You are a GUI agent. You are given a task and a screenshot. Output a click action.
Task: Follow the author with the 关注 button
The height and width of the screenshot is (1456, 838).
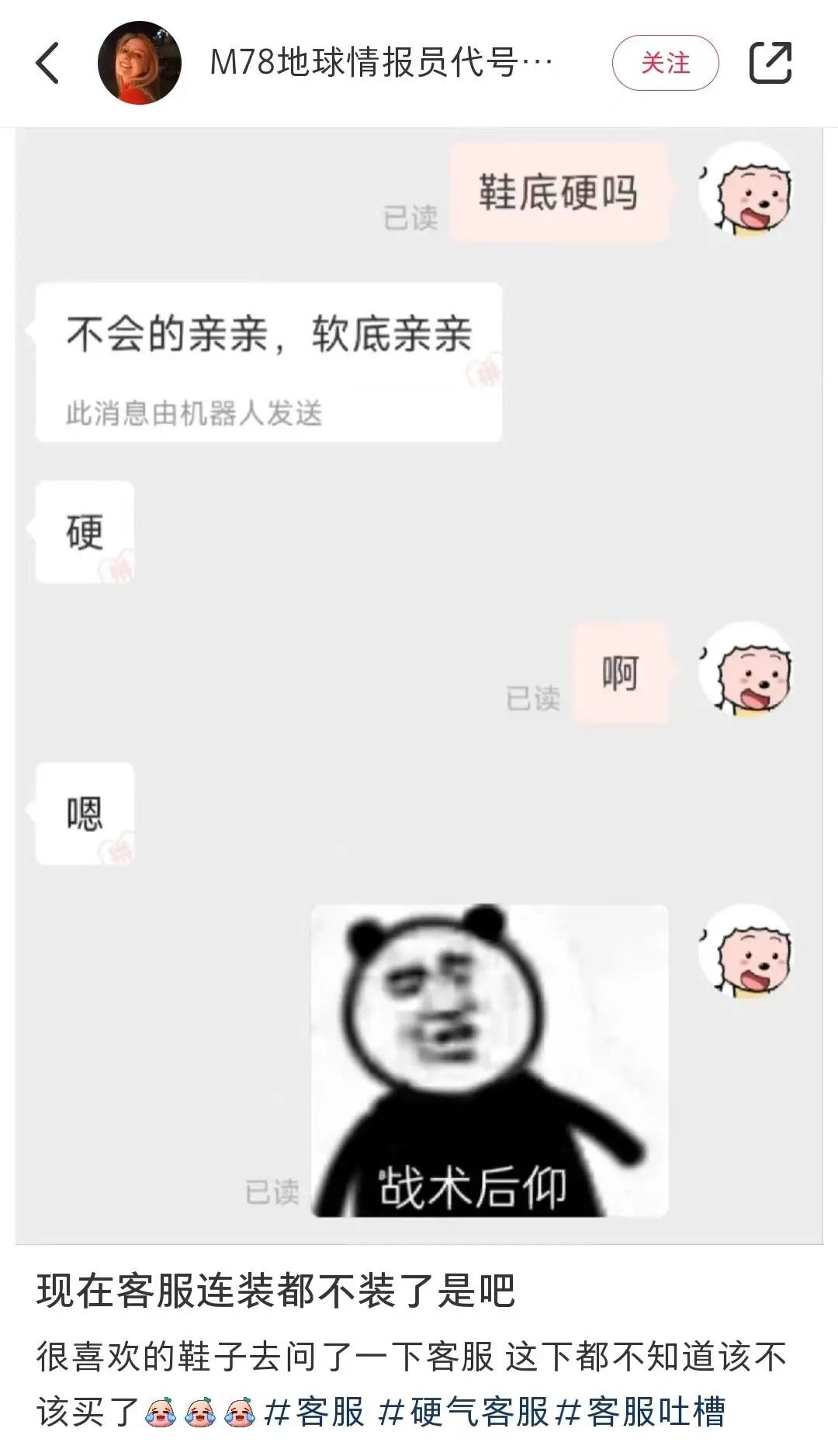[x=665, y=63]
